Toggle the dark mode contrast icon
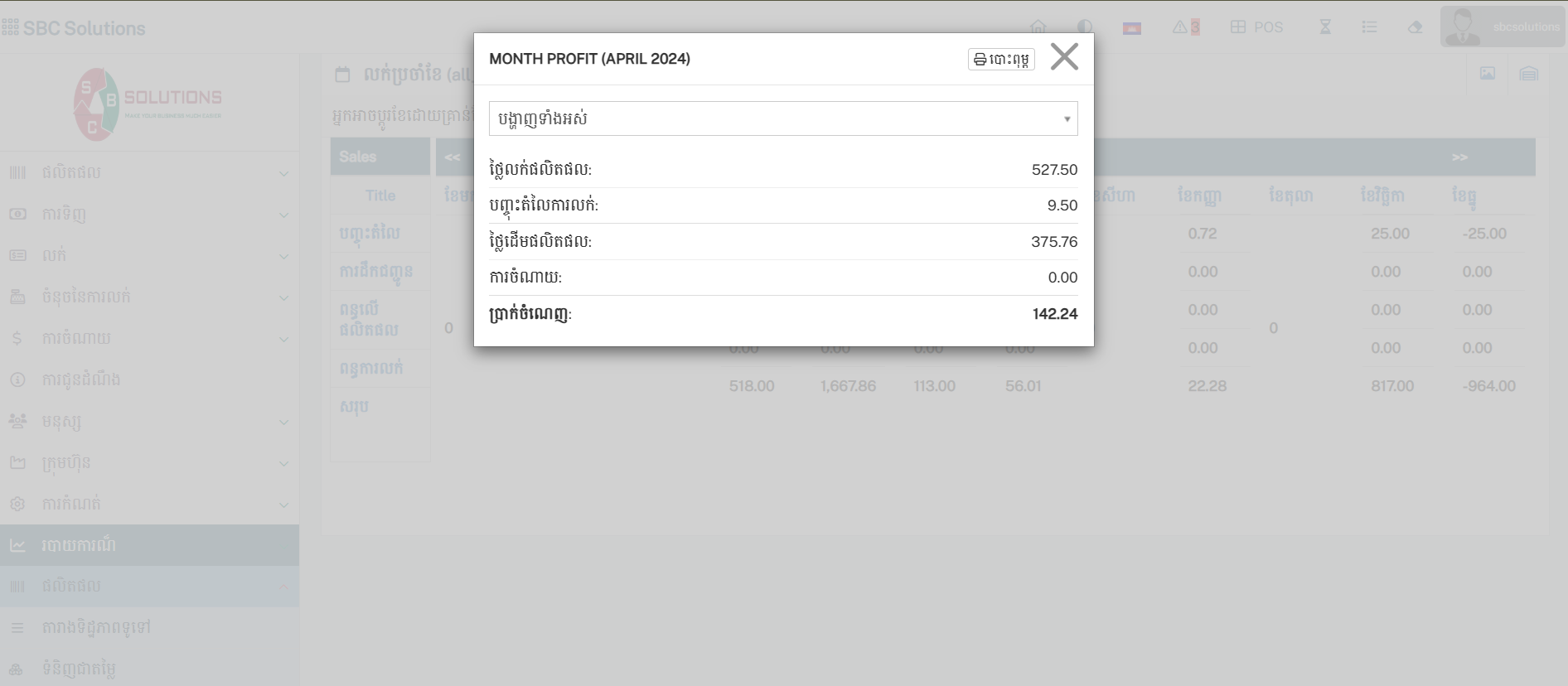Viewport: 1568px width, 686px height. (1084, 27)
